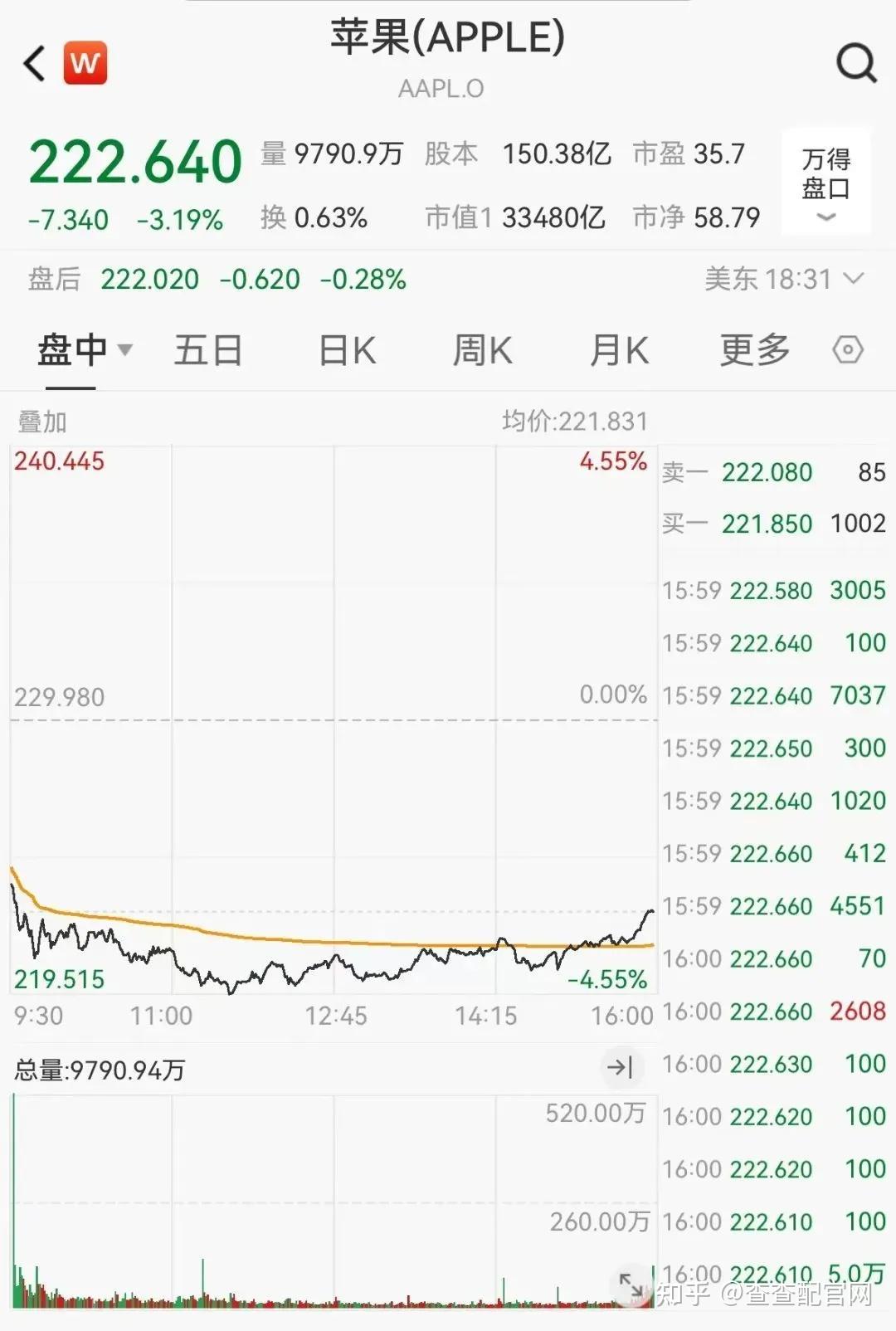Expand the 万得盘口 chevron

point(826,218)
